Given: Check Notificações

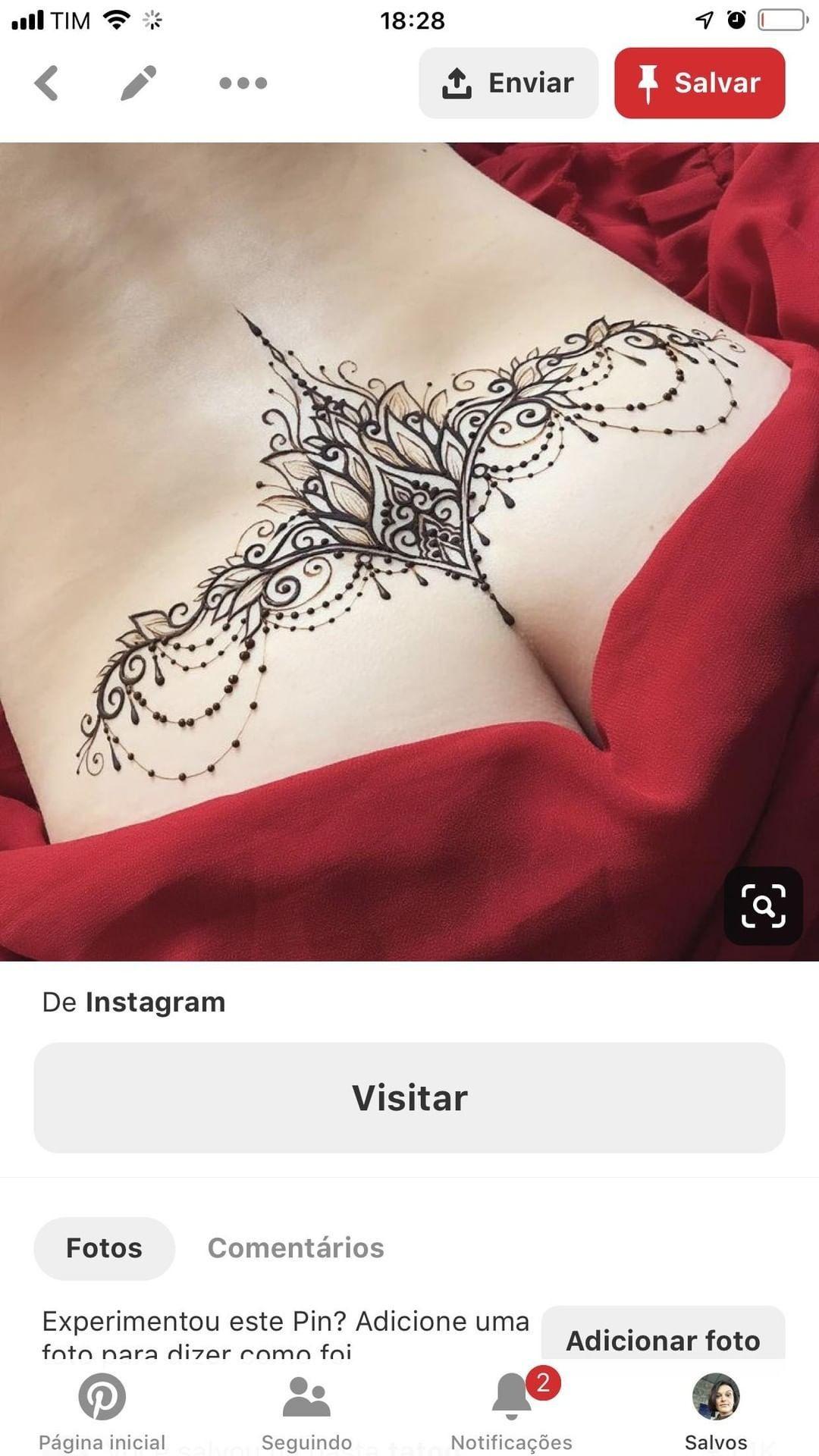Looking at the screenshot, I should click(x=512, y=1410).
